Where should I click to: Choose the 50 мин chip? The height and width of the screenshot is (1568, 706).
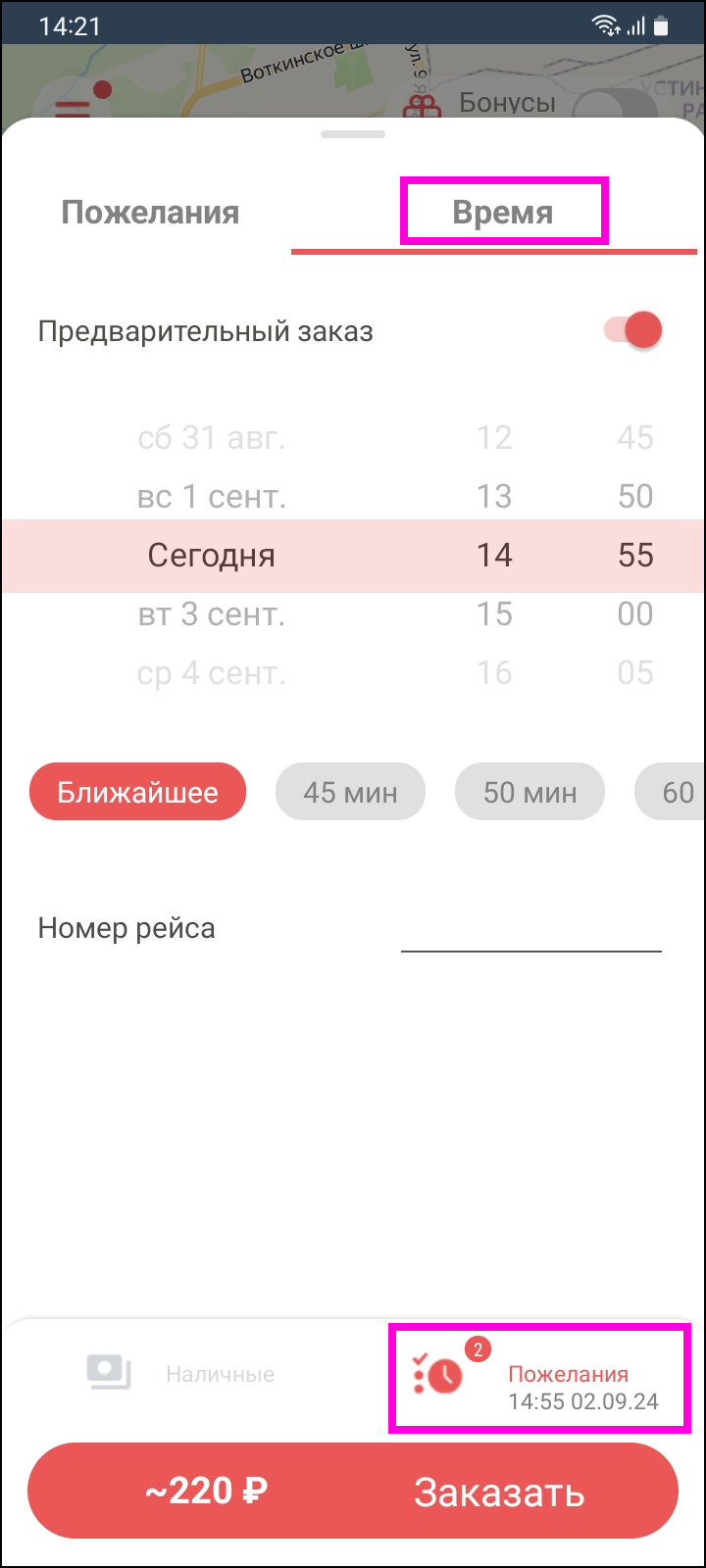(x=529, y=792)
